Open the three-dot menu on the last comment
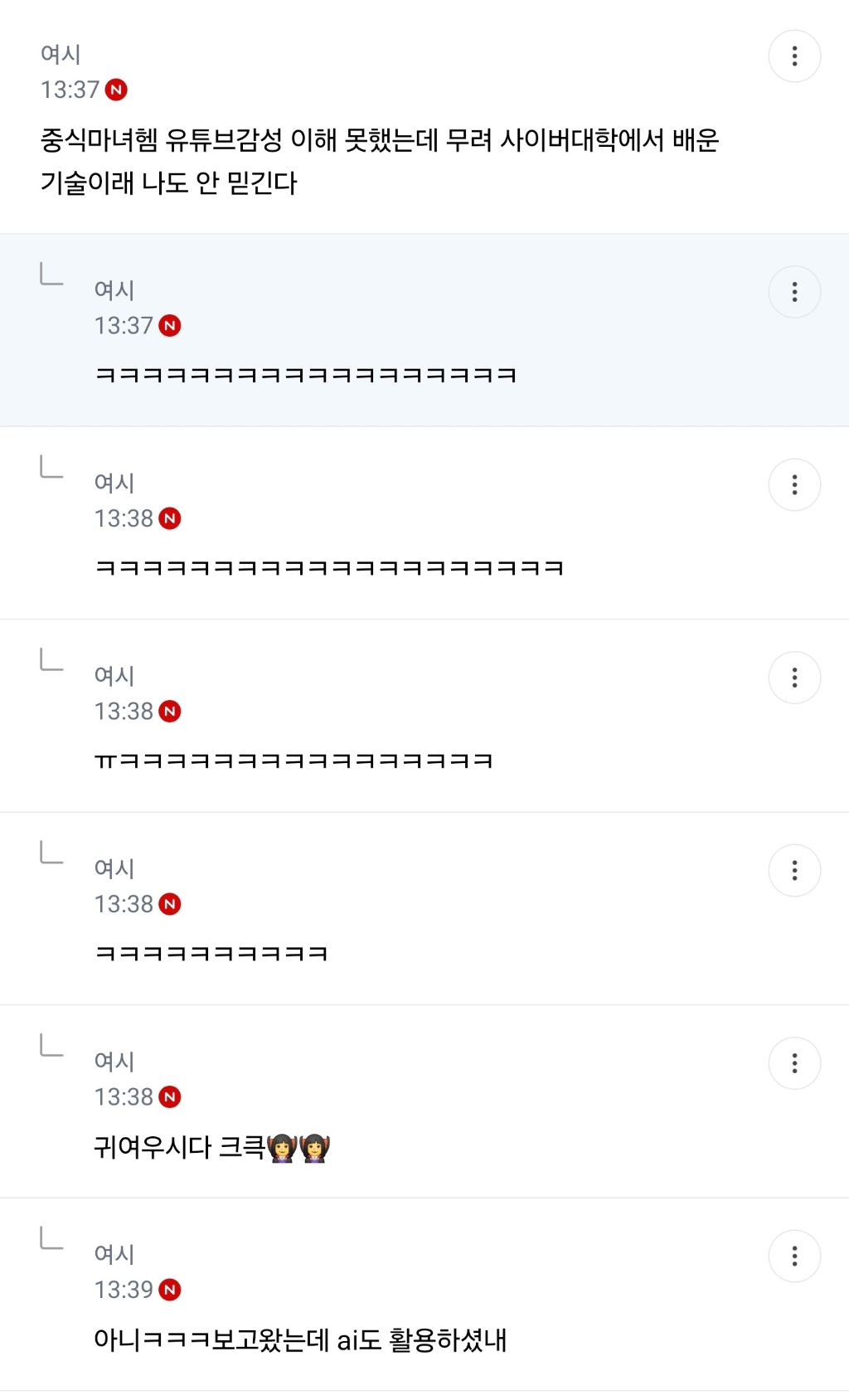849x1400 pixels. [795, 1255]
